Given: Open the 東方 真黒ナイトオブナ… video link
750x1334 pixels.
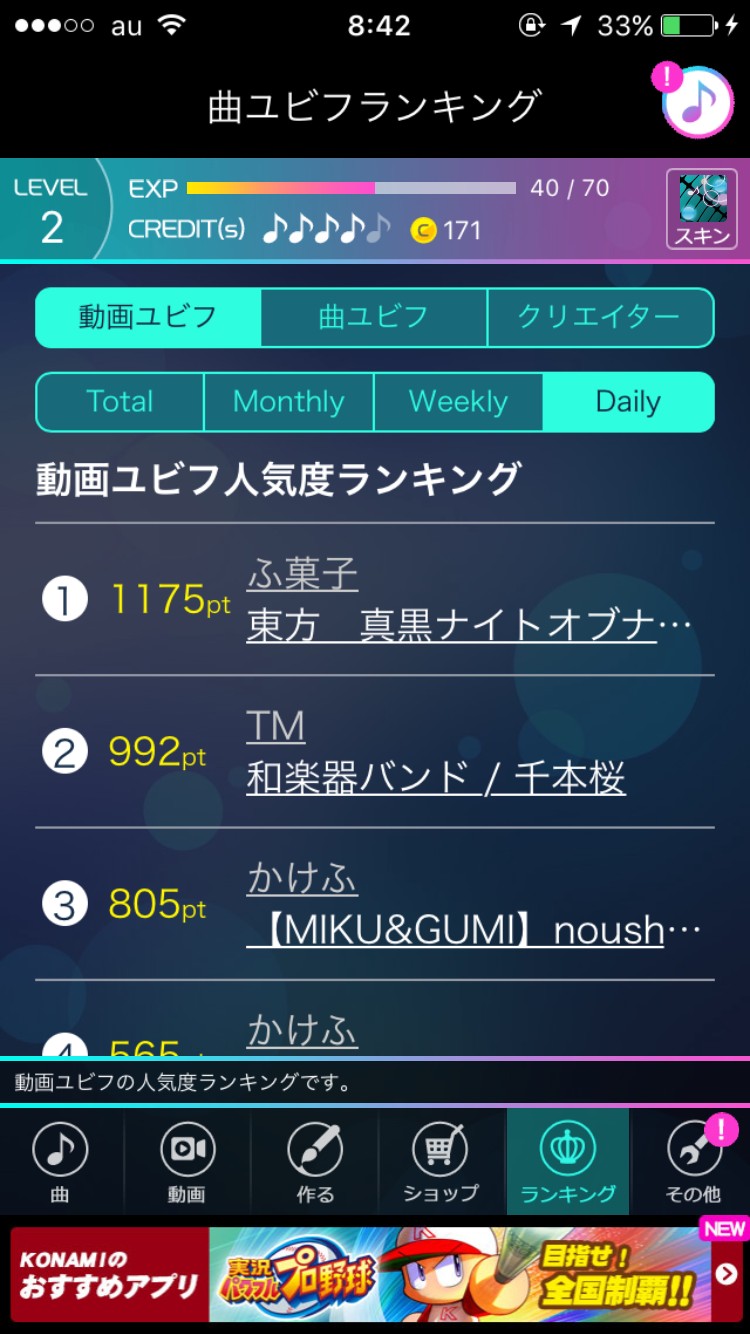Looking at the screenshot, I should pos(468,626).
